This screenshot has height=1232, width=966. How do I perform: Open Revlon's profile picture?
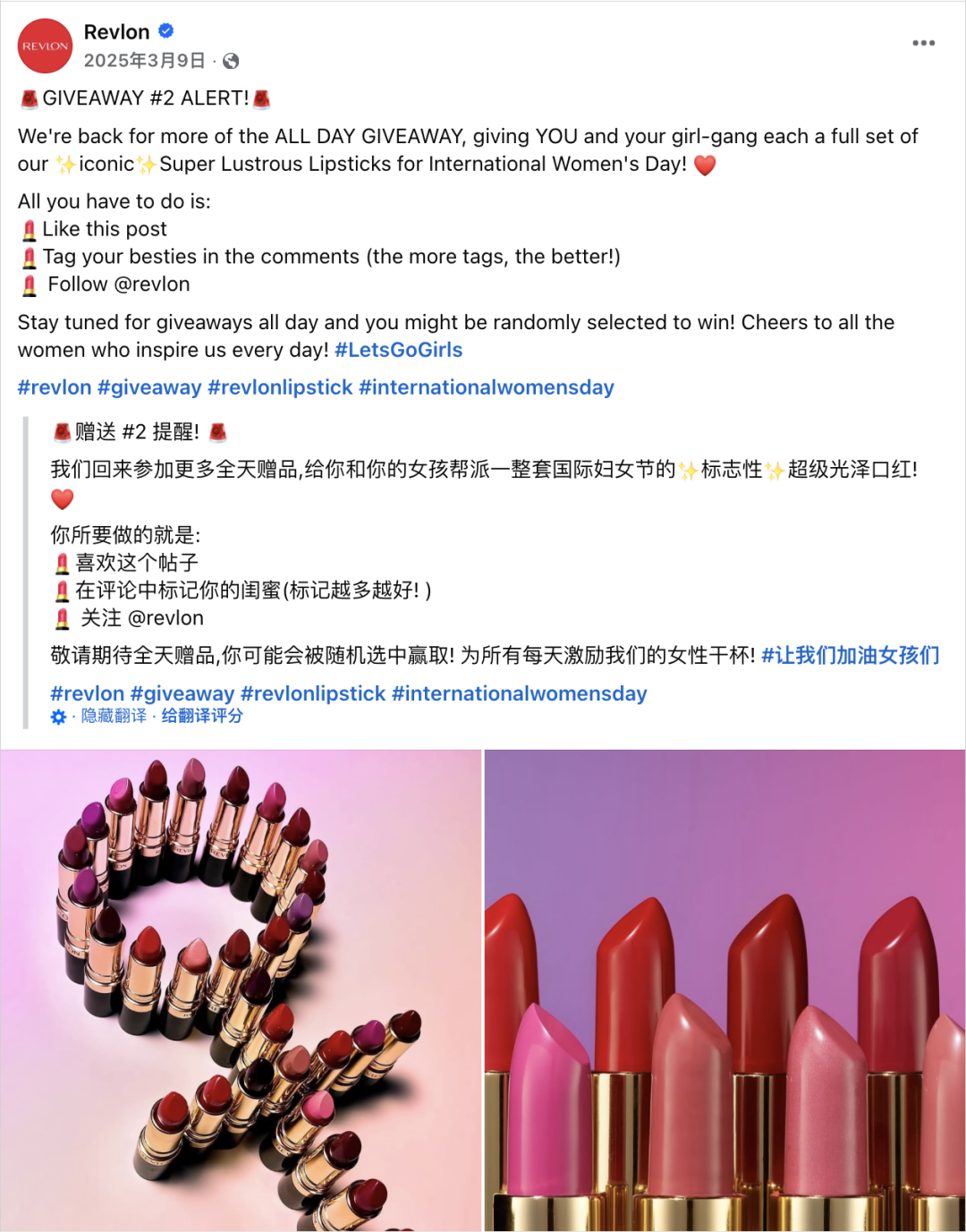[45, 46]
